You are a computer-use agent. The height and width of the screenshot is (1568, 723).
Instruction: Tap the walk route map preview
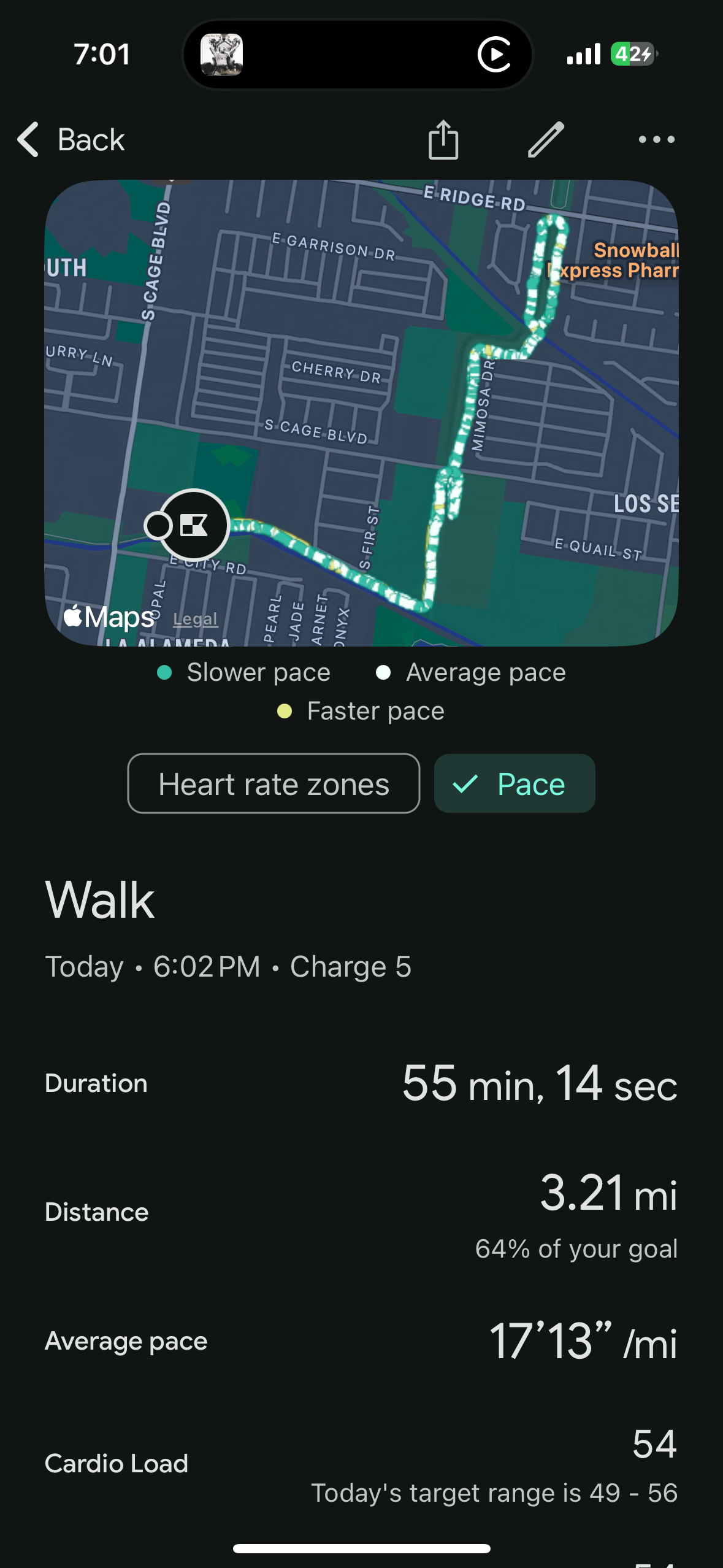click(362, 411)
